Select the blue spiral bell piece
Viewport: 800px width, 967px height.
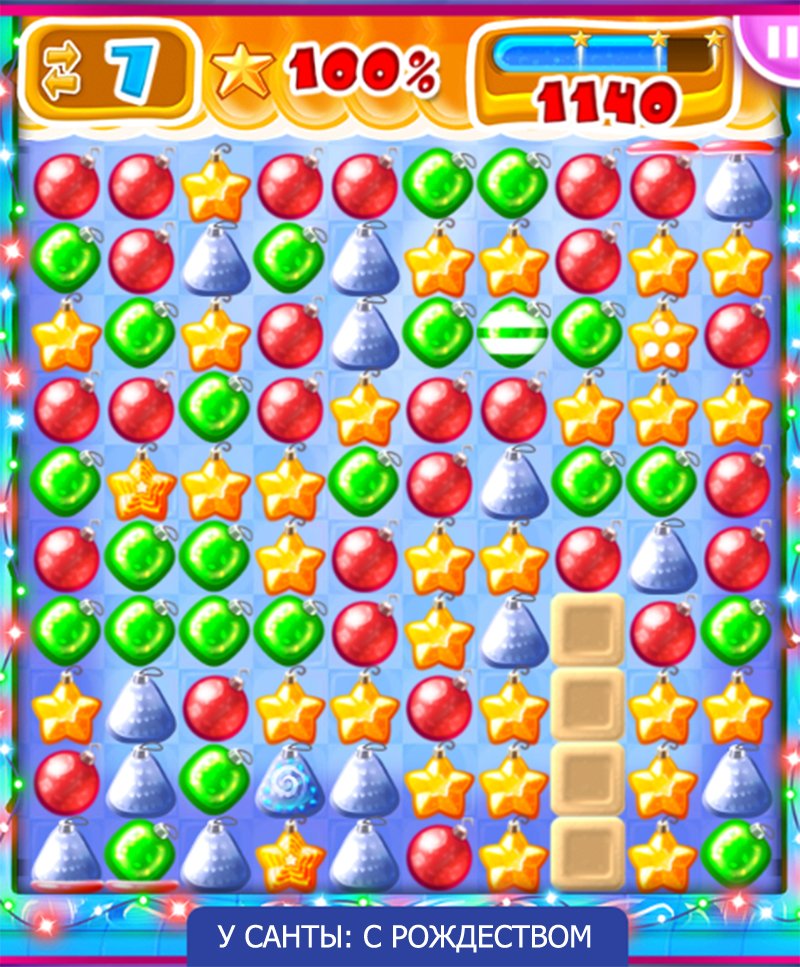click(289, 783)
